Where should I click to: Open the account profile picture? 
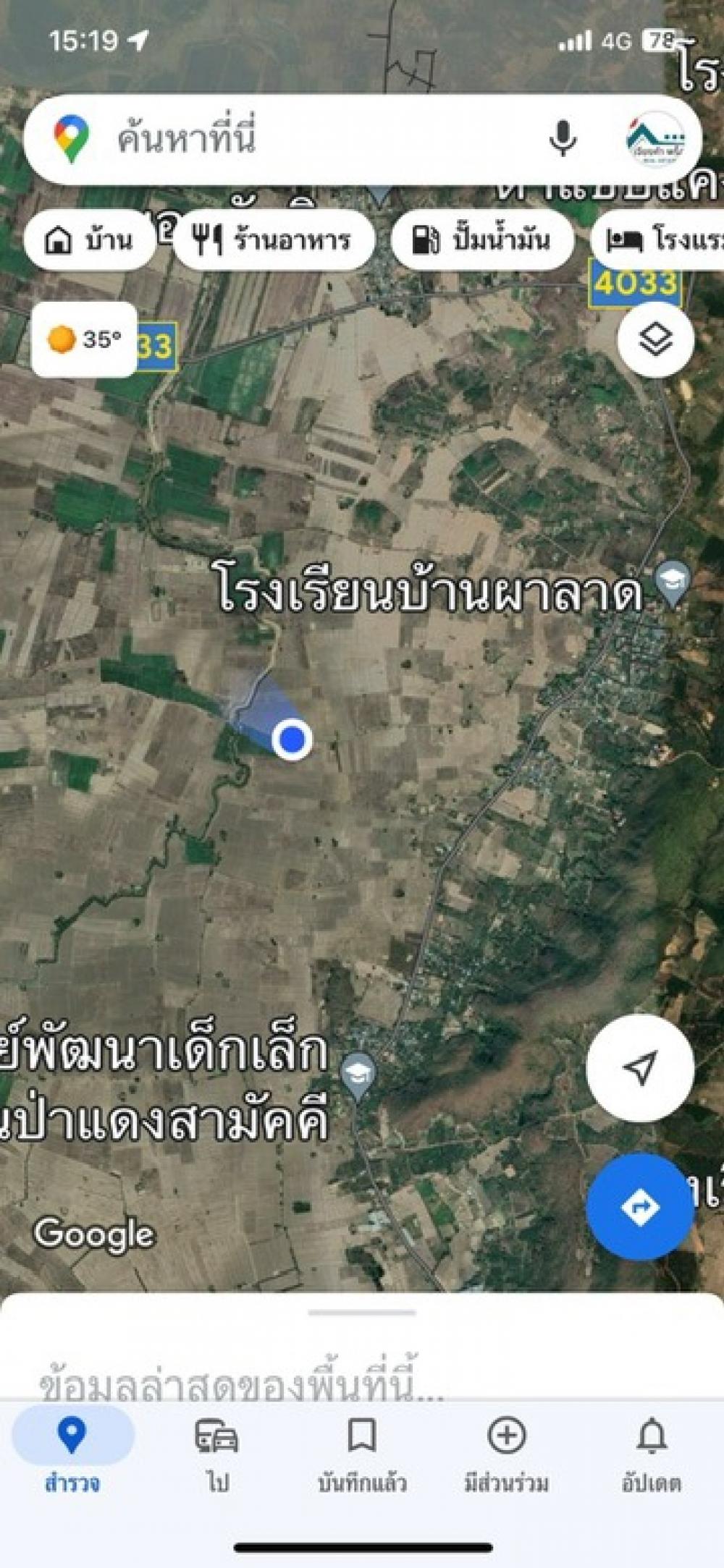click(x=655, y=139)
